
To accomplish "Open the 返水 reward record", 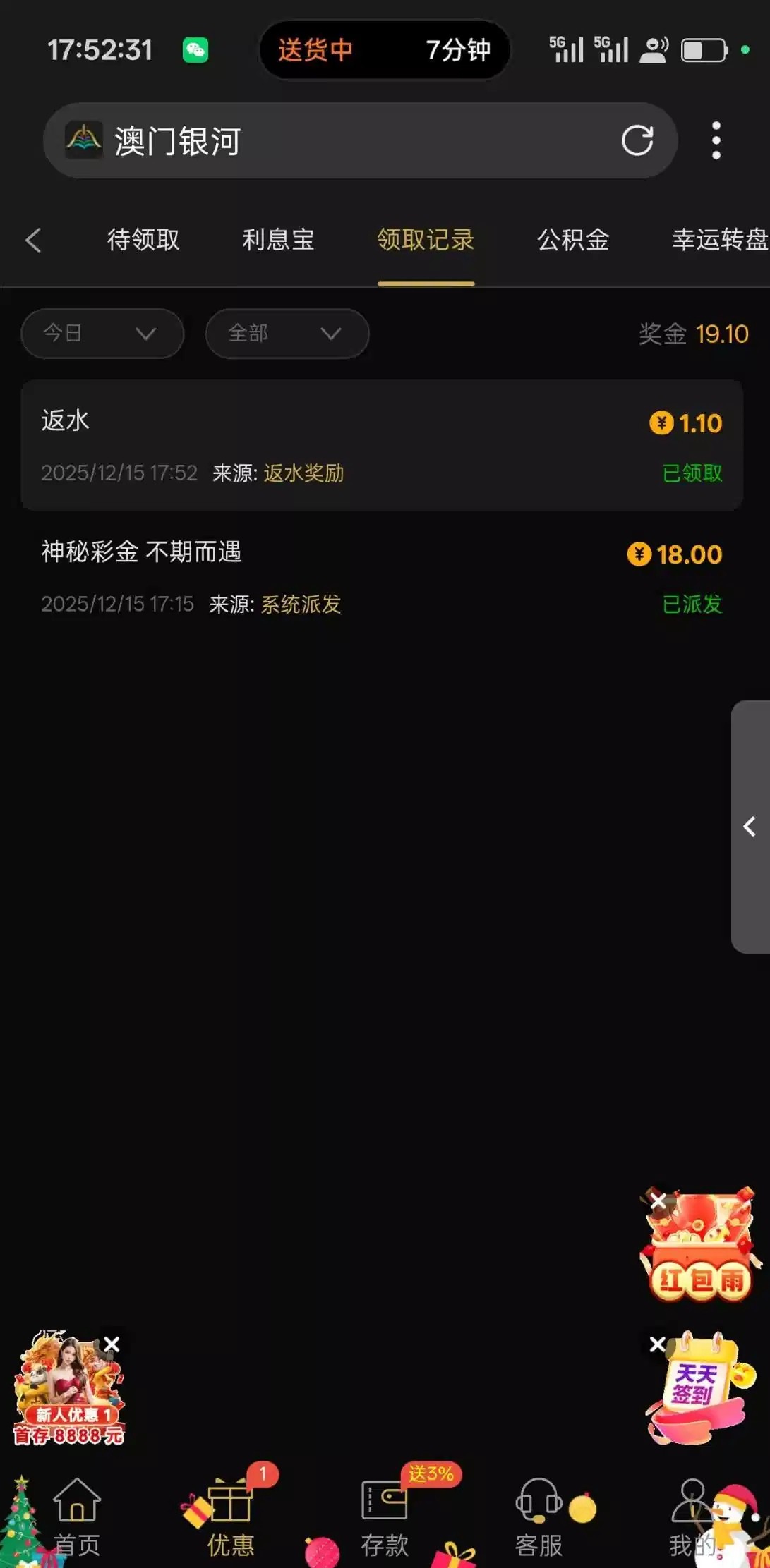I will [x=381, y=445].
